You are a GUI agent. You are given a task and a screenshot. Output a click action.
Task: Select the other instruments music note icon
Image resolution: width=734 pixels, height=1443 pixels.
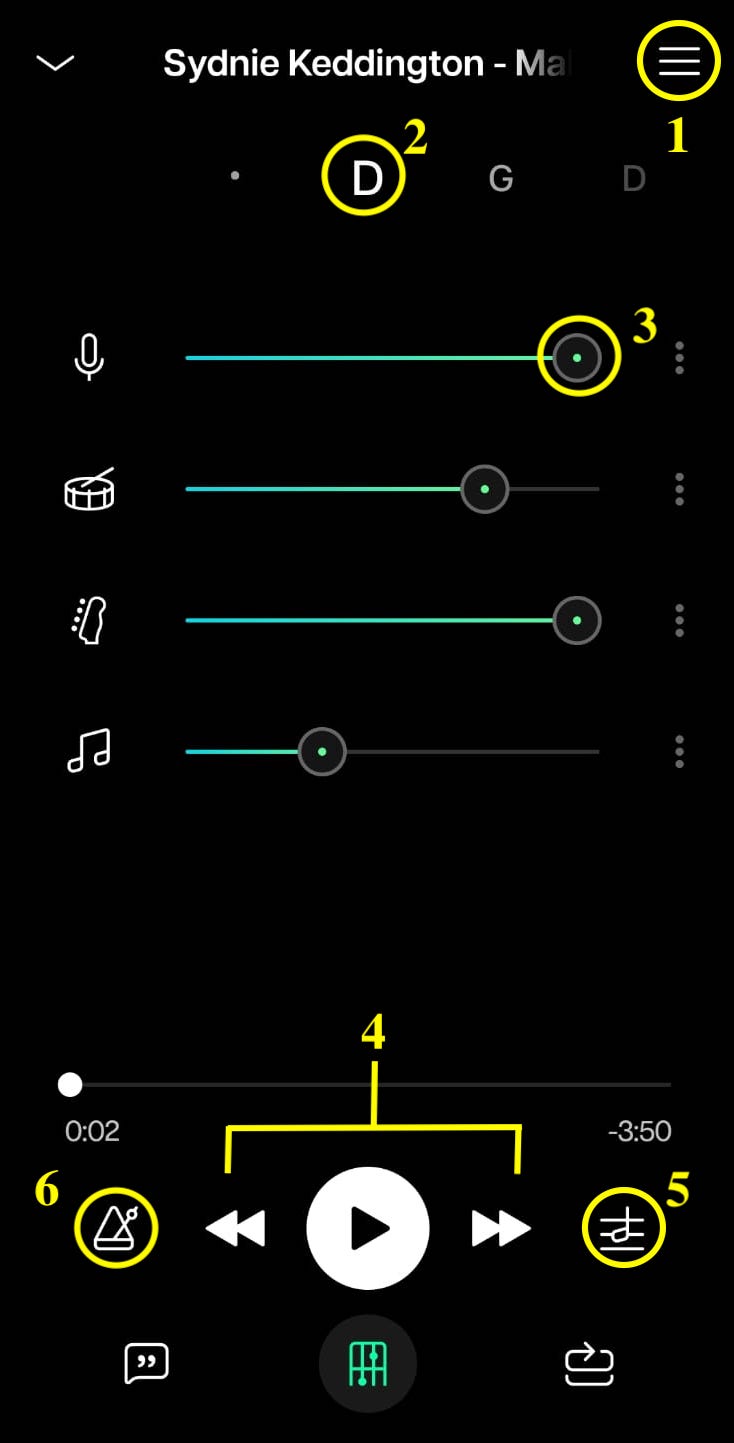point(88,751)
